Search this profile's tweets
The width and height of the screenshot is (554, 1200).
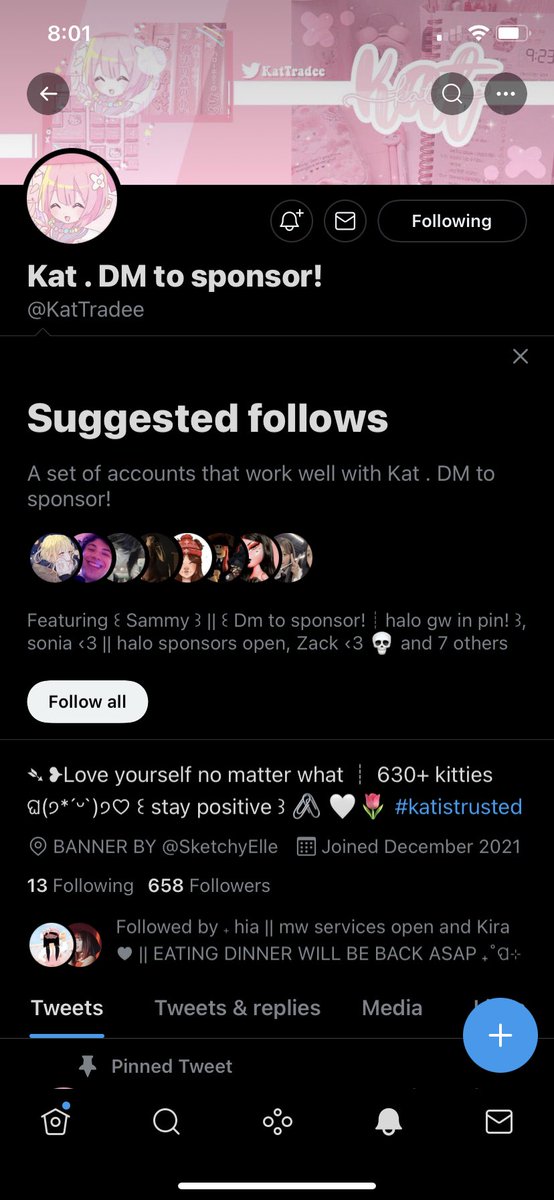click(452, 94)
